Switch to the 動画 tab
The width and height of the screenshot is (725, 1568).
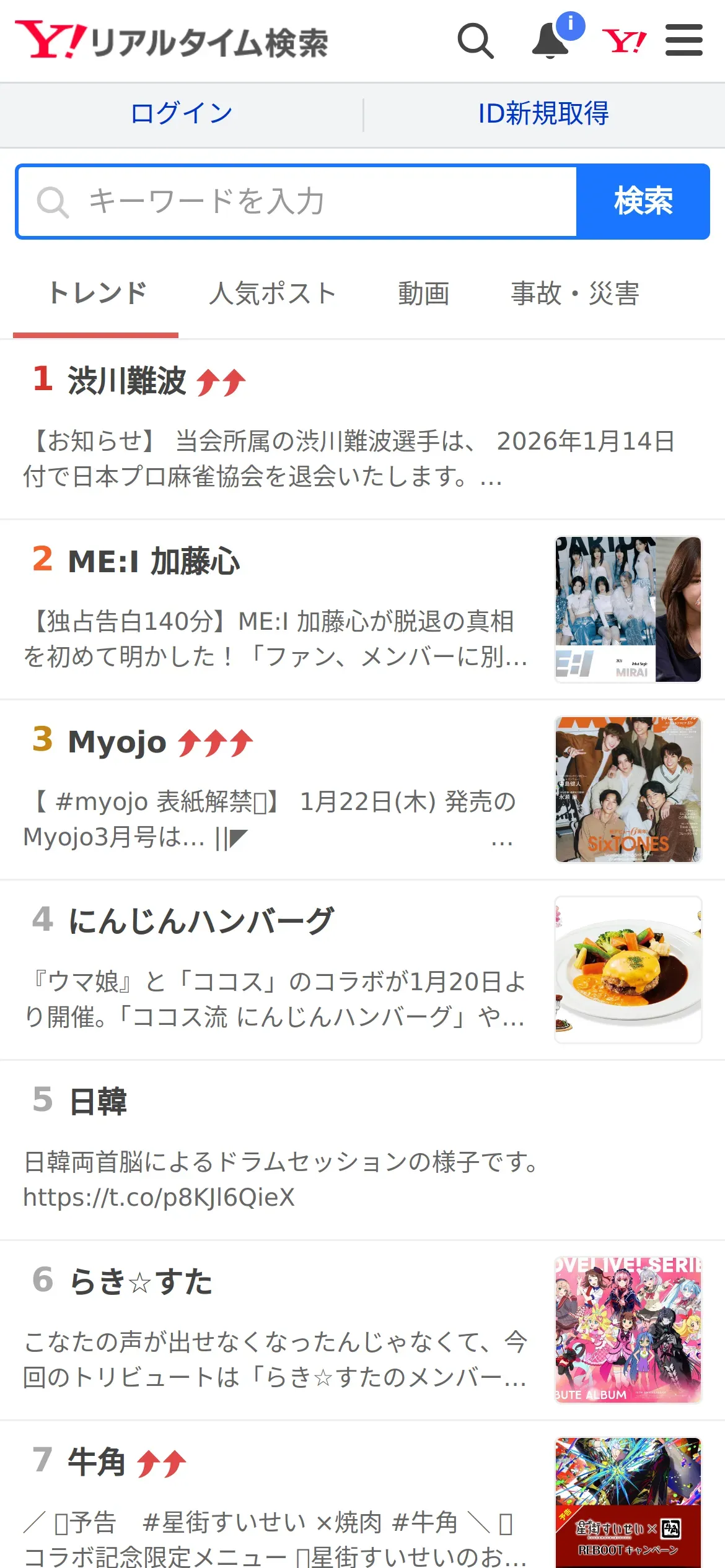pos(424,294)
